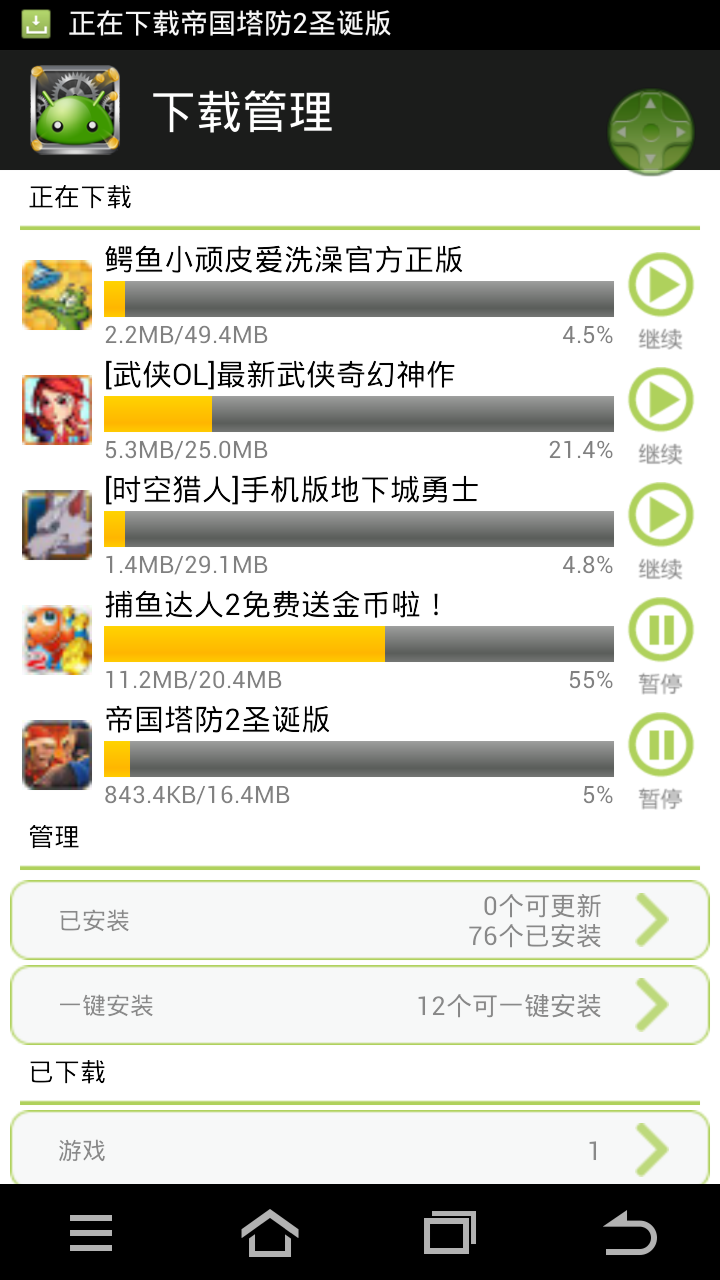
Task: Resume the 武侠OL download
Action: click(x=660, y=397)
